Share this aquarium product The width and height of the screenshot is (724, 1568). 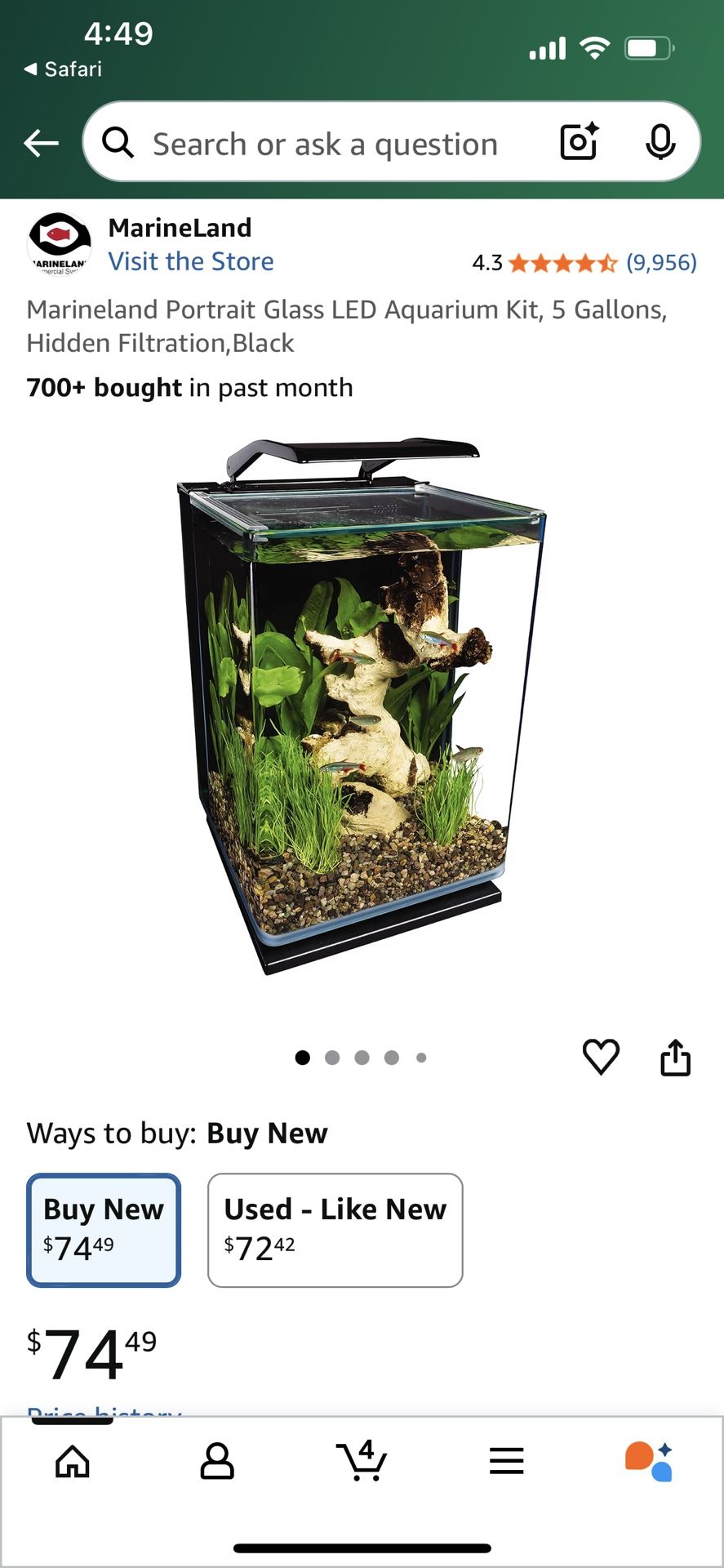[675, 1057]
